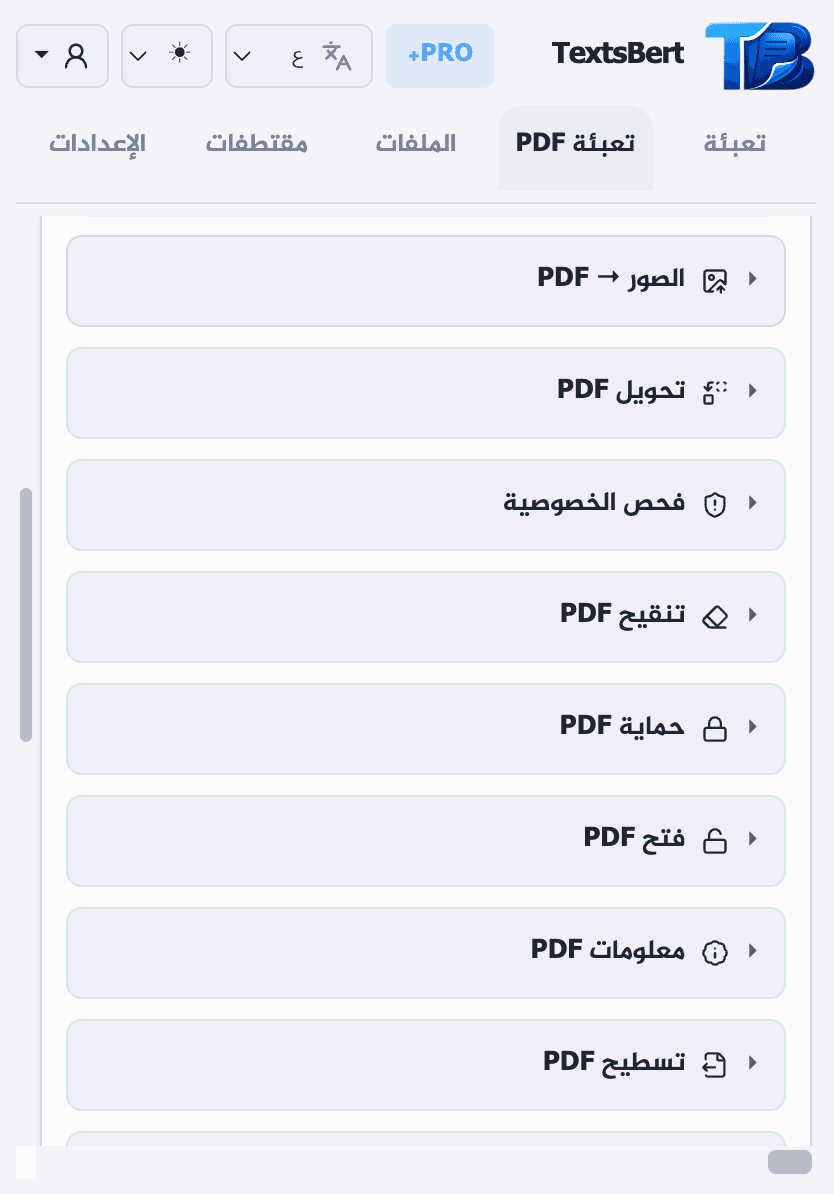Click the flatten document icon on تسطيح PDF
Image resolution: width=834 pixels, height=1194 pixels.
pyautogui.click(x=714, y=1063)
